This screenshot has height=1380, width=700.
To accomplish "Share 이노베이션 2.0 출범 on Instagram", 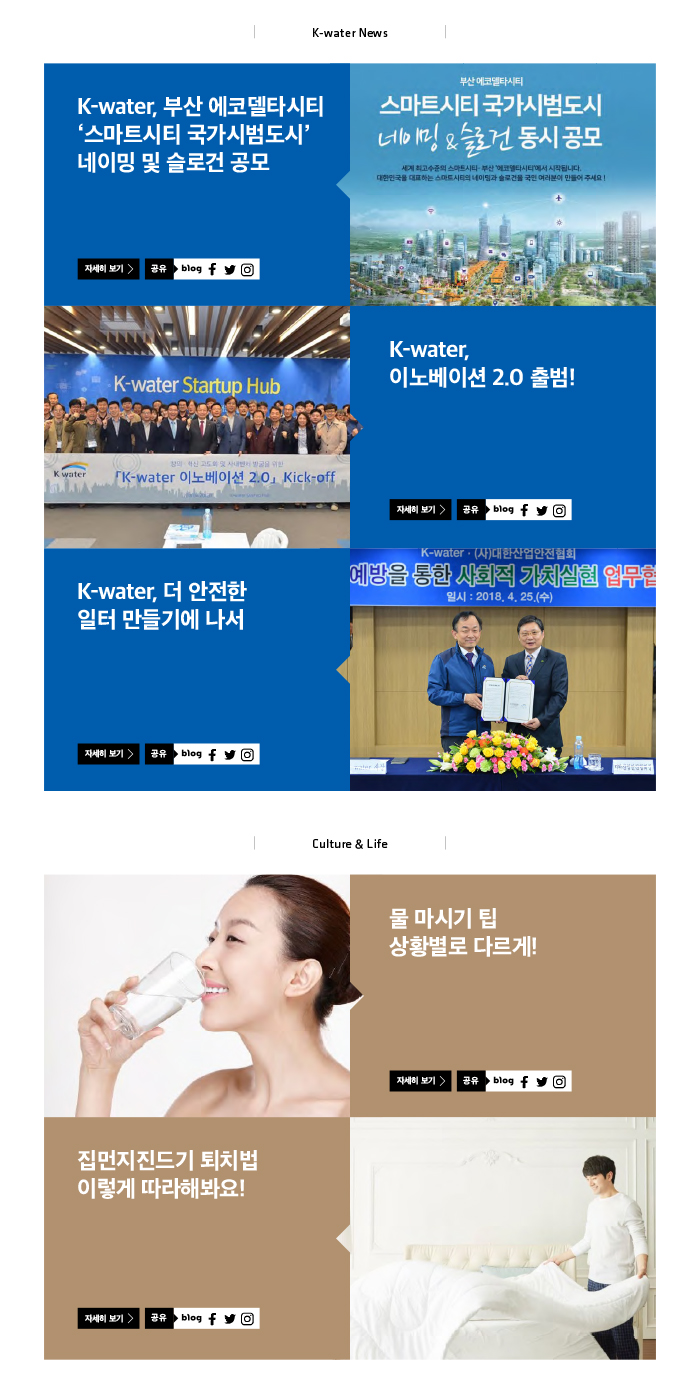I will point(559,510).
